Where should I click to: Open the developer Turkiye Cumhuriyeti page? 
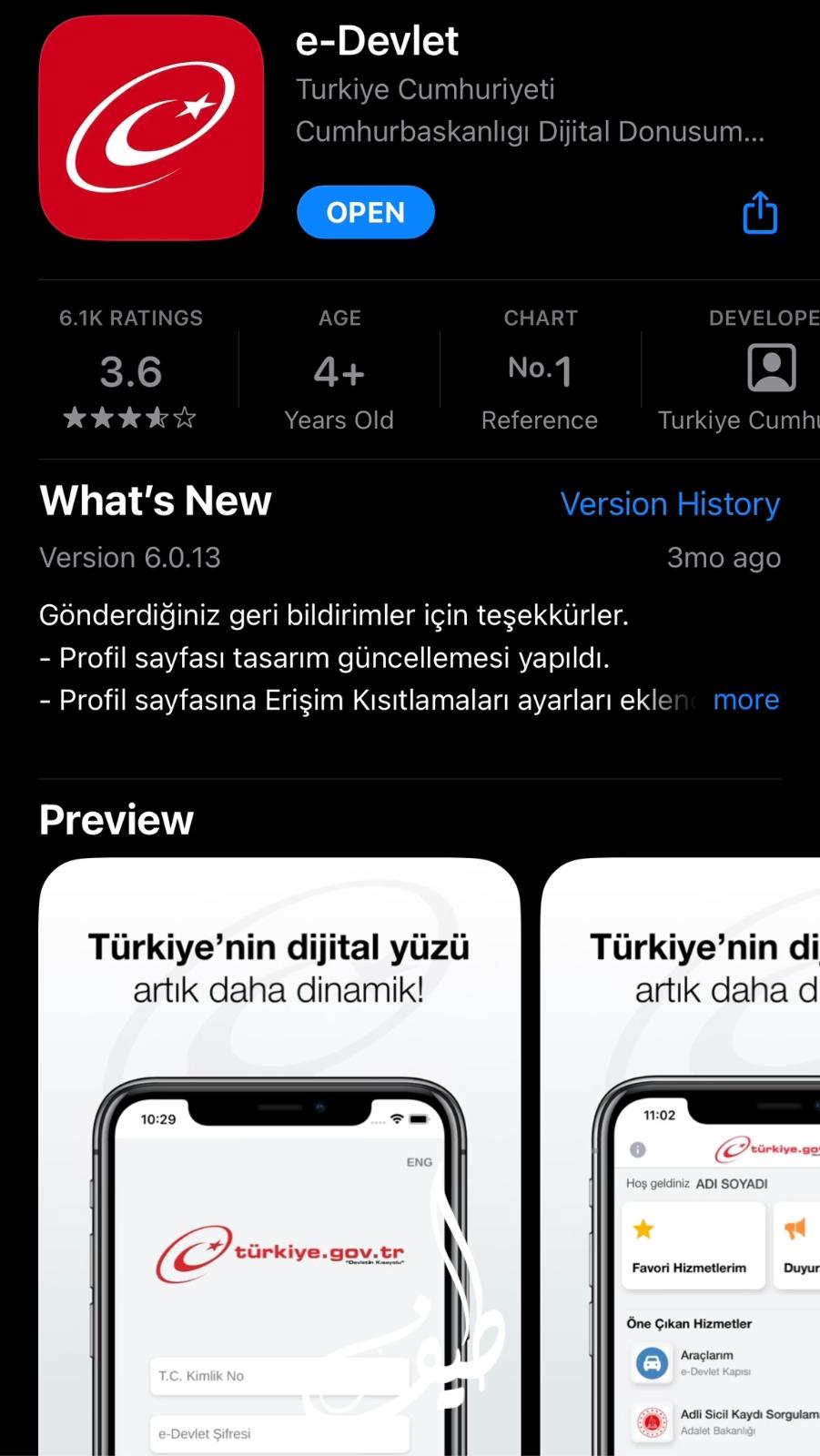(737, 369)
